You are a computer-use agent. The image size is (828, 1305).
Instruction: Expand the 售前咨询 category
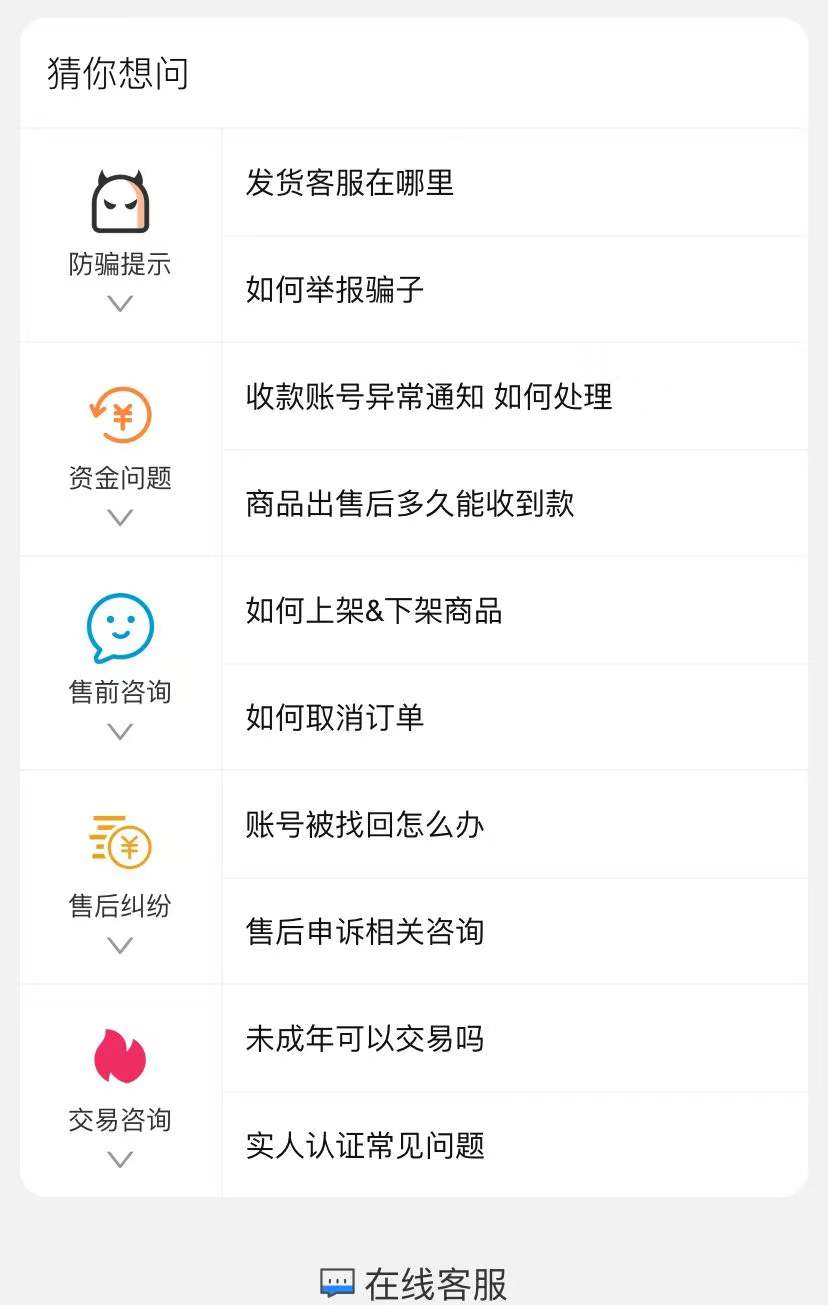[x=120, y=731]
